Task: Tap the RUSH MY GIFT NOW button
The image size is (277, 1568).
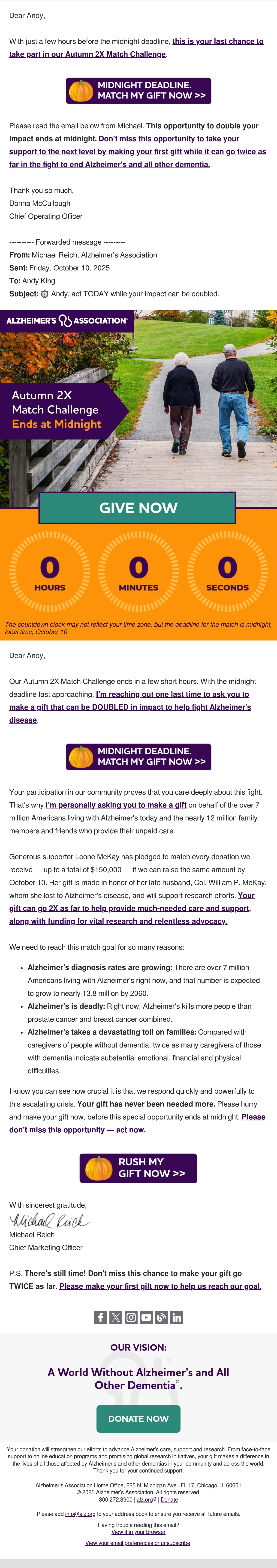Action: tap(138, 1167)
